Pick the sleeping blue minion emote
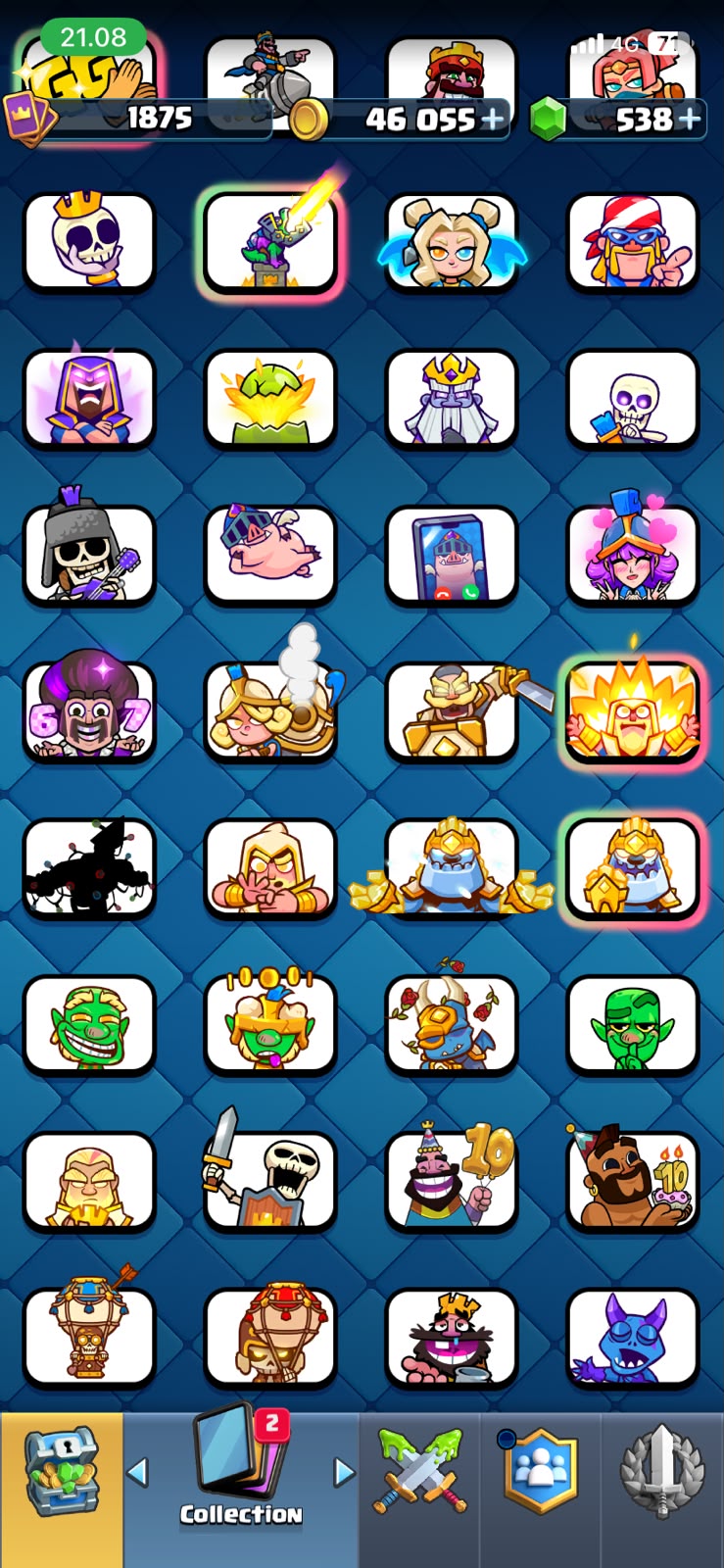724x1568 pixels. pyautogui.click(x=633, y=1338)
